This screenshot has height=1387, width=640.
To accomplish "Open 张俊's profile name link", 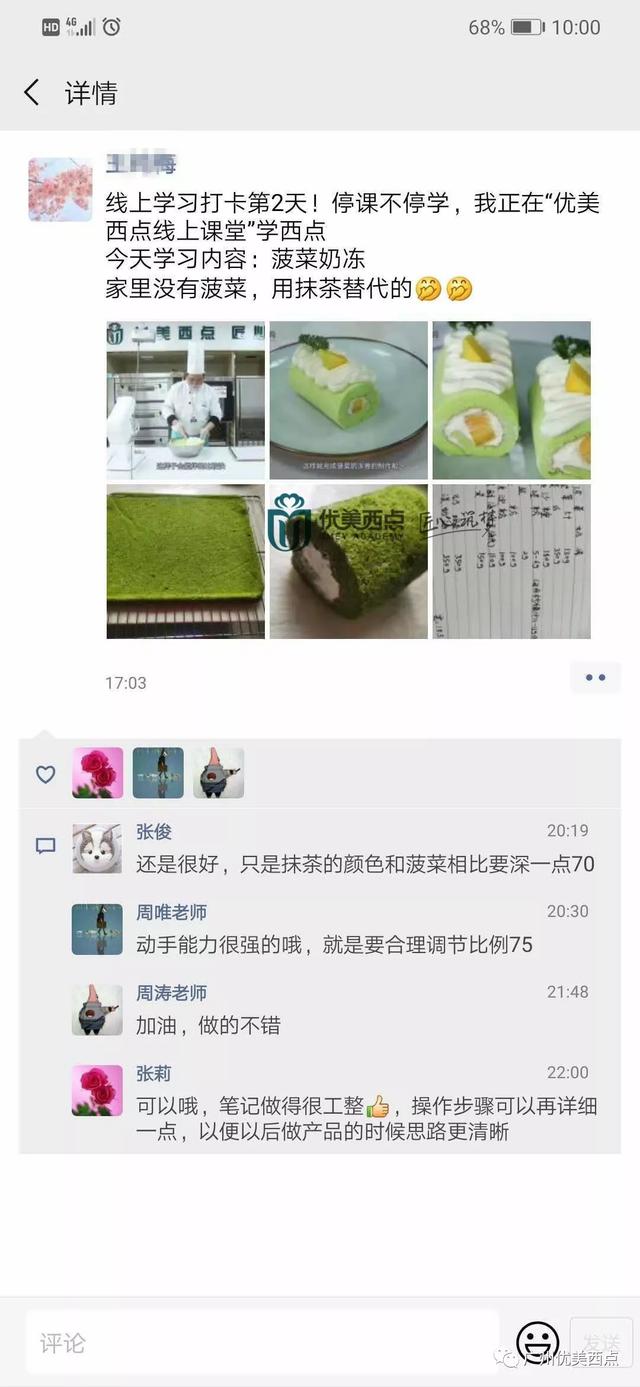I will [x=154, y=832].
